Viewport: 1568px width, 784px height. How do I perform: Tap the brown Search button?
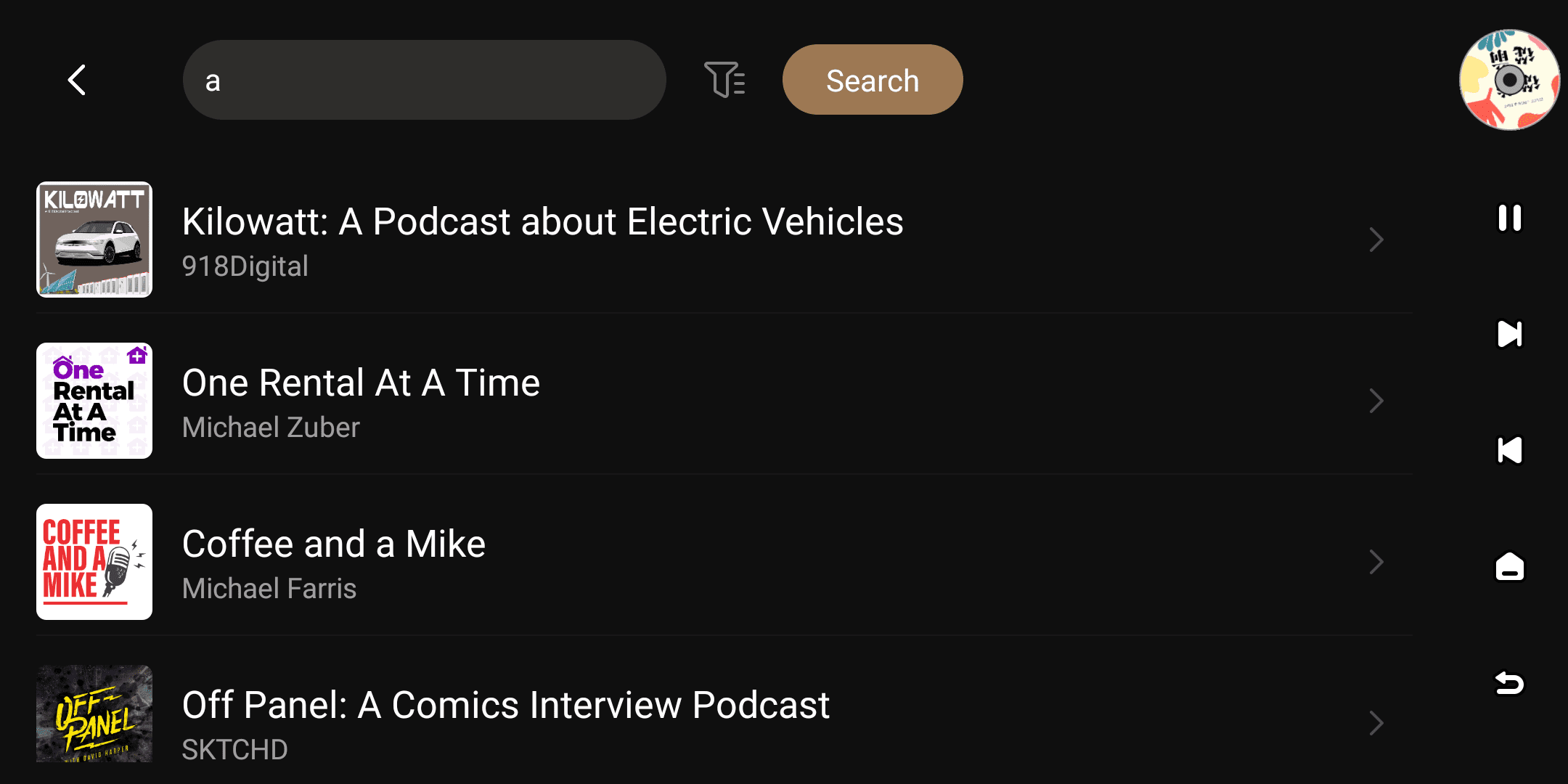point(872,80)
